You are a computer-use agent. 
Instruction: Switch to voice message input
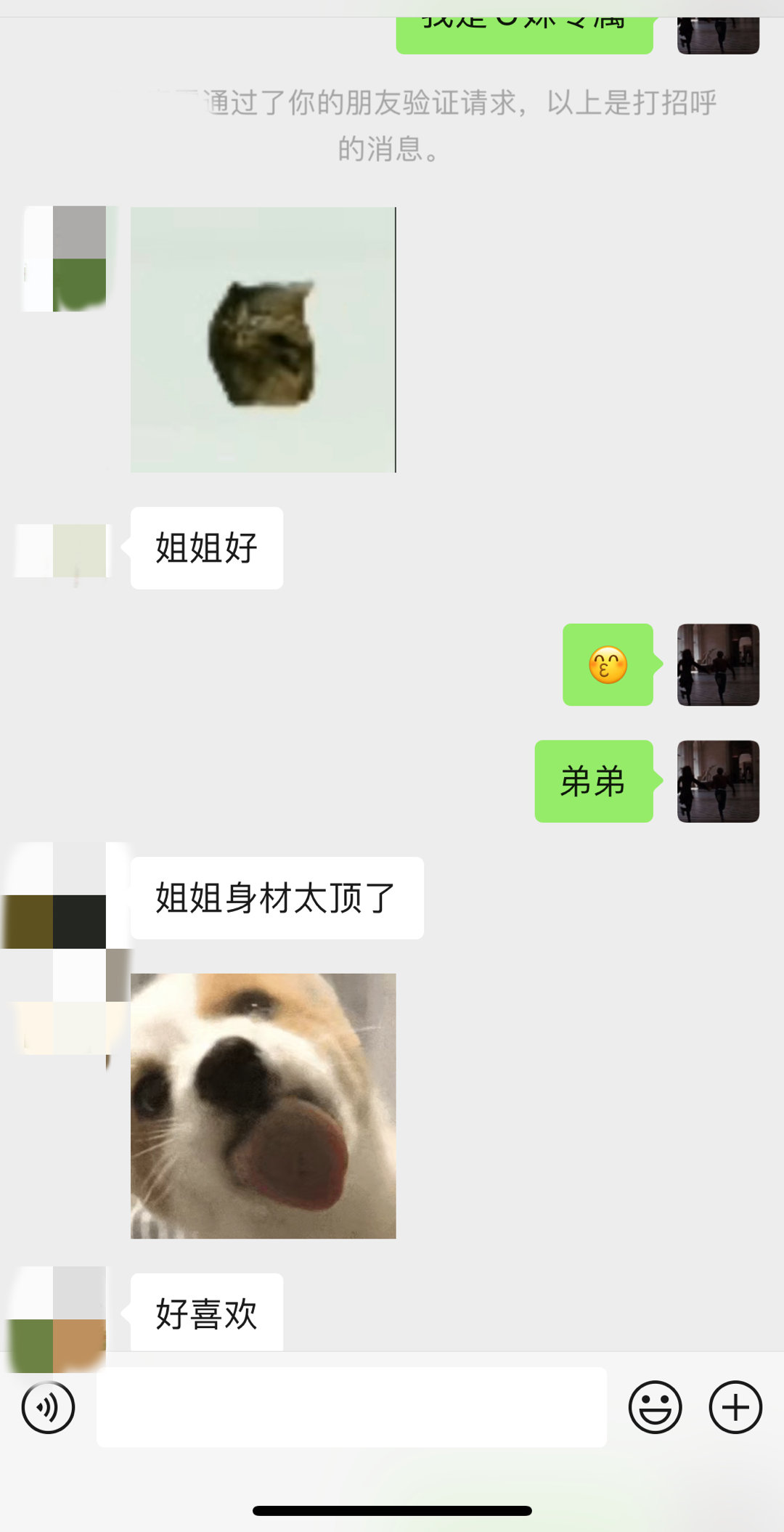point(48,1407)
